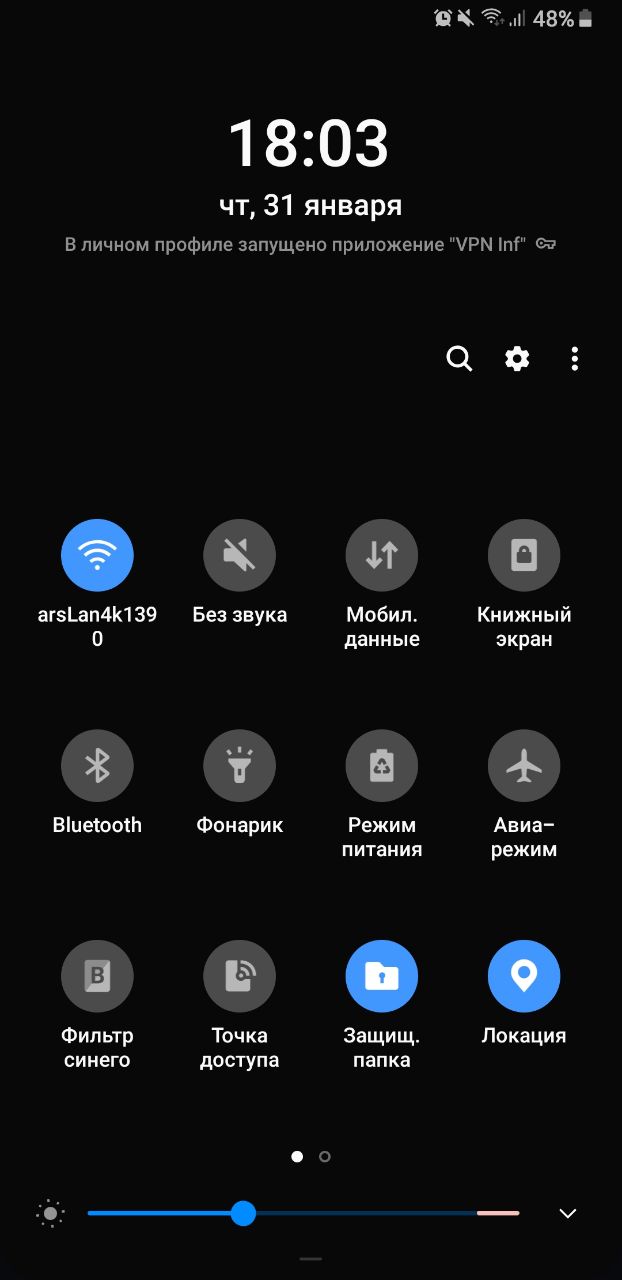Expand brightness options chevron

pos(567,1213)
